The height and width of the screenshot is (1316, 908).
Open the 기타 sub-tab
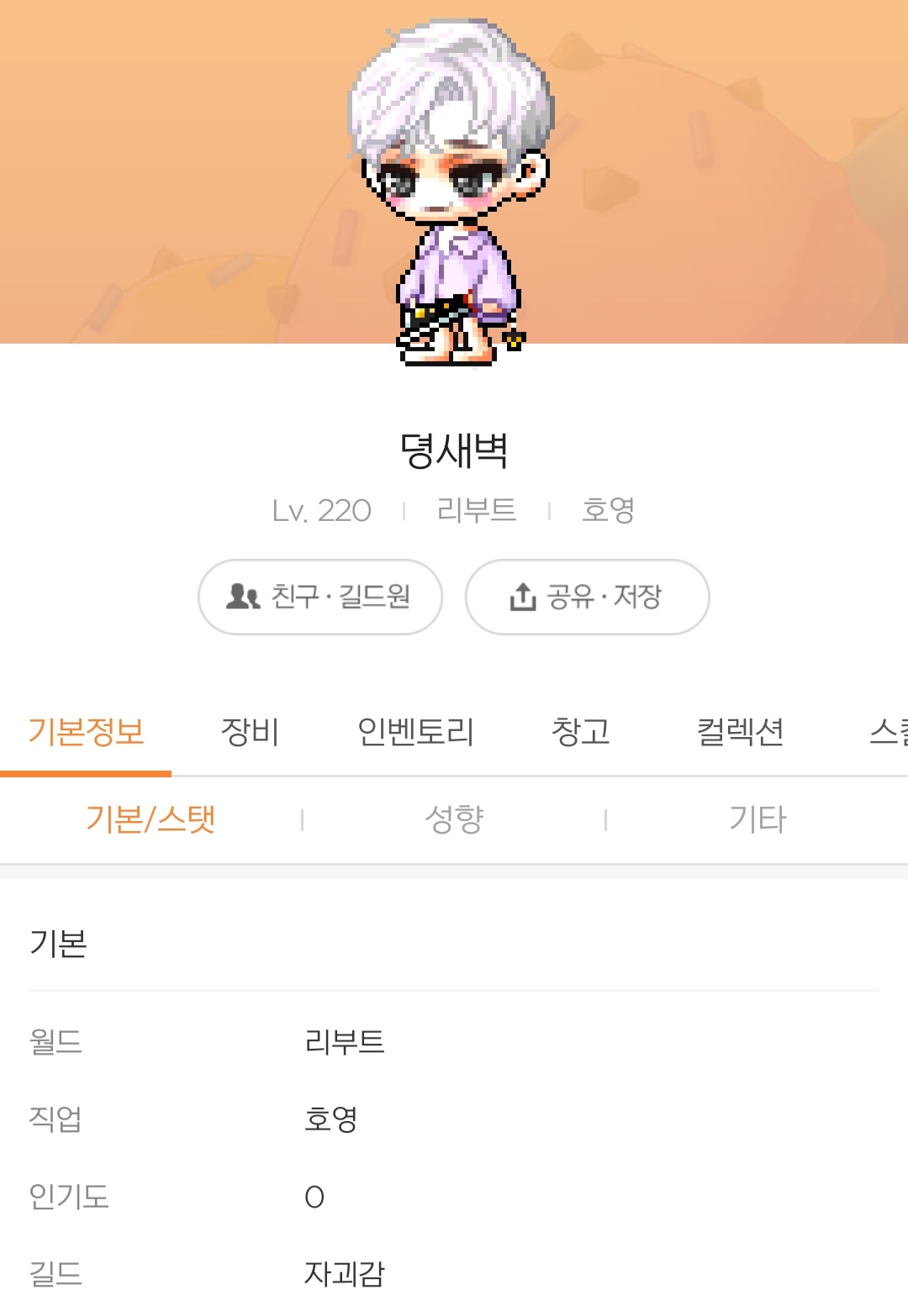point(757,819)
